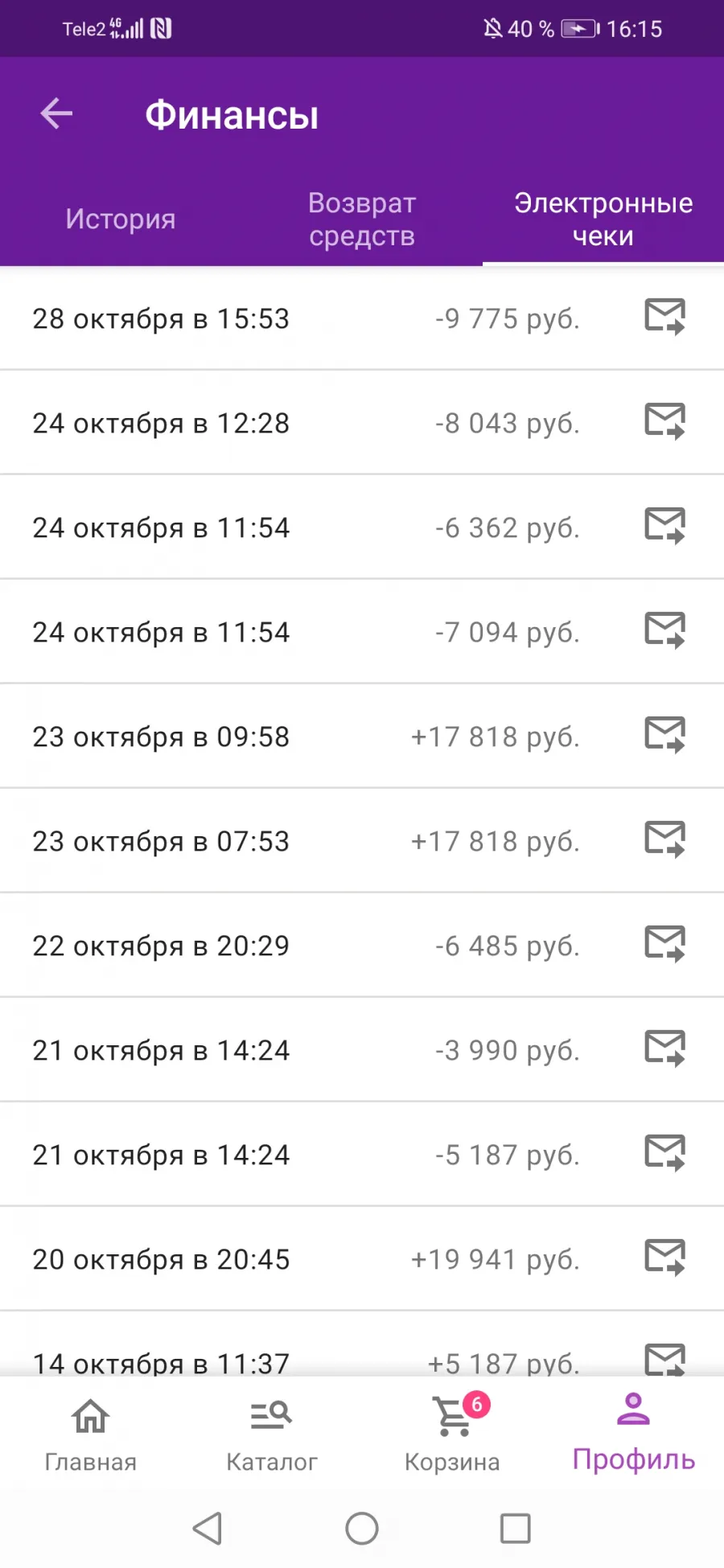The width and height of the screenshot is (724, 1568).
Task: Email the receipt for -8 043 руб.
Action: point(664,421)
